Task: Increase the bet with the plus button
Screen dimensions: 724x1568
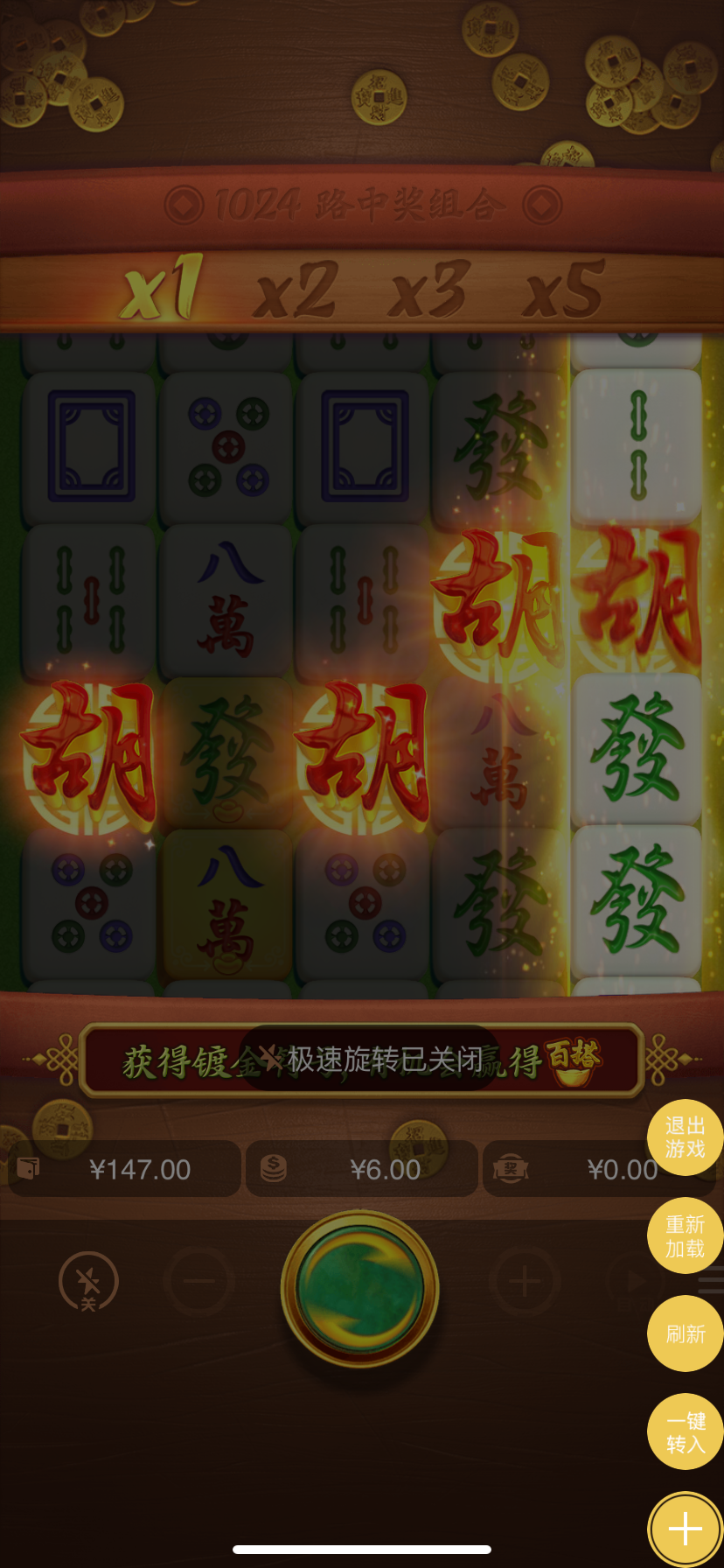Action: click(525, 1282)
